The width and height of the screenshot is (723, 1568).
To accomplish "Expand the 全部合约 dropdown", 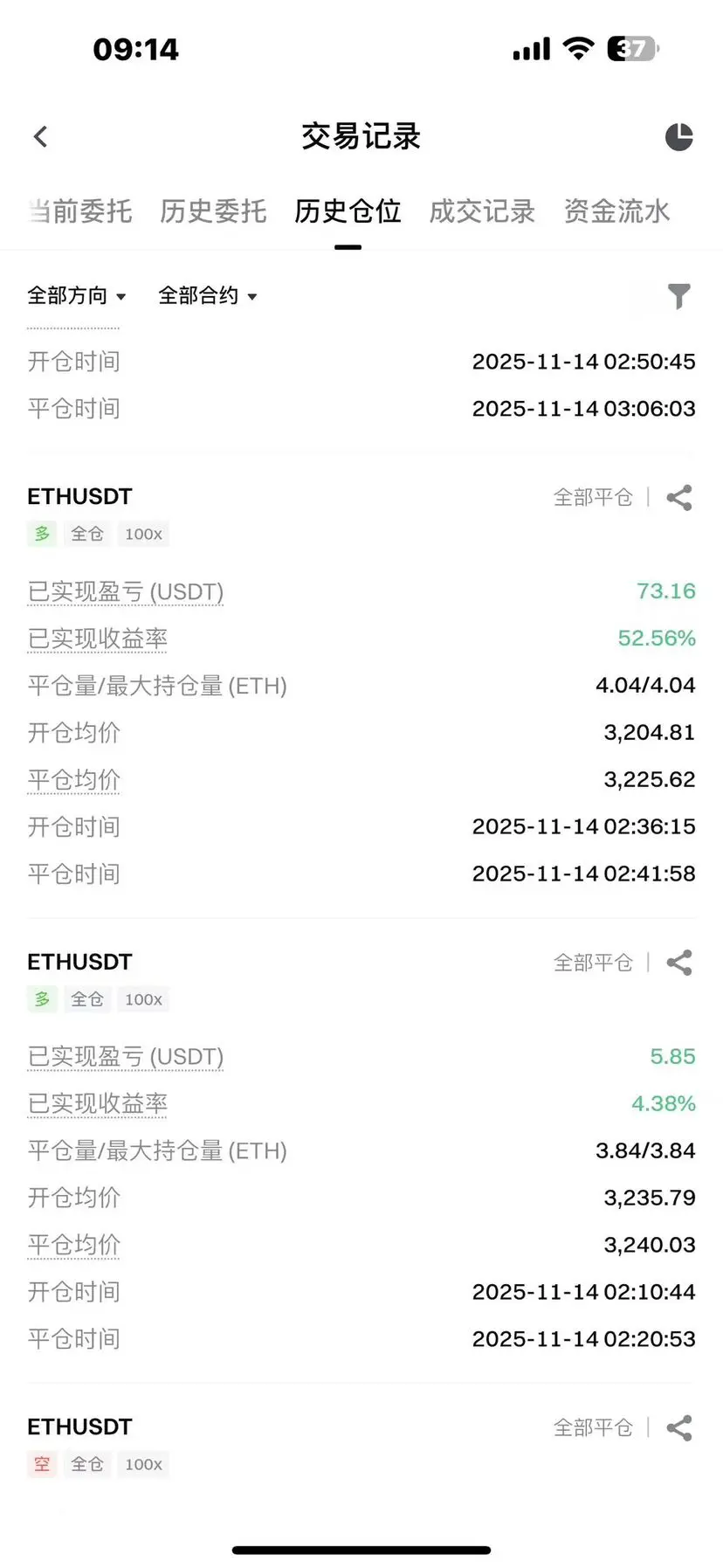I will click(x=208, y=296).
